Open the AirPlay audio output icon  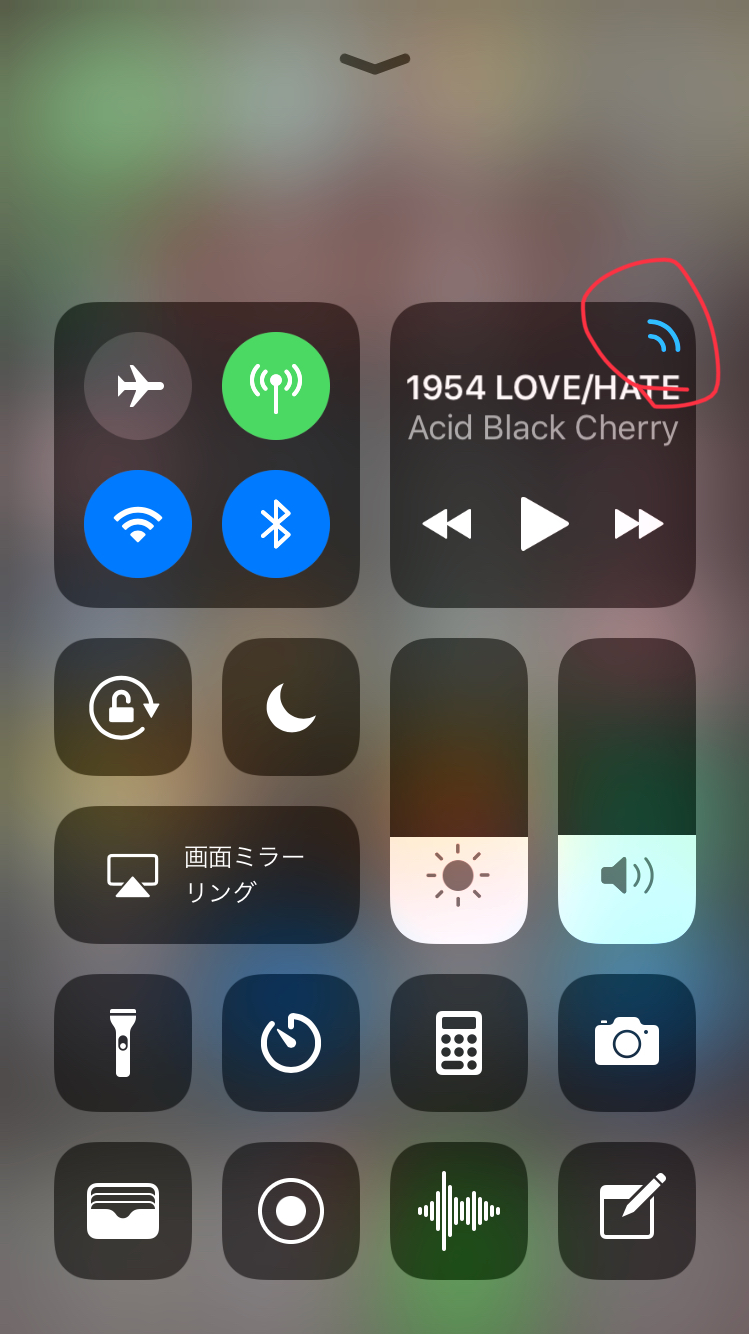coord(662,336)
